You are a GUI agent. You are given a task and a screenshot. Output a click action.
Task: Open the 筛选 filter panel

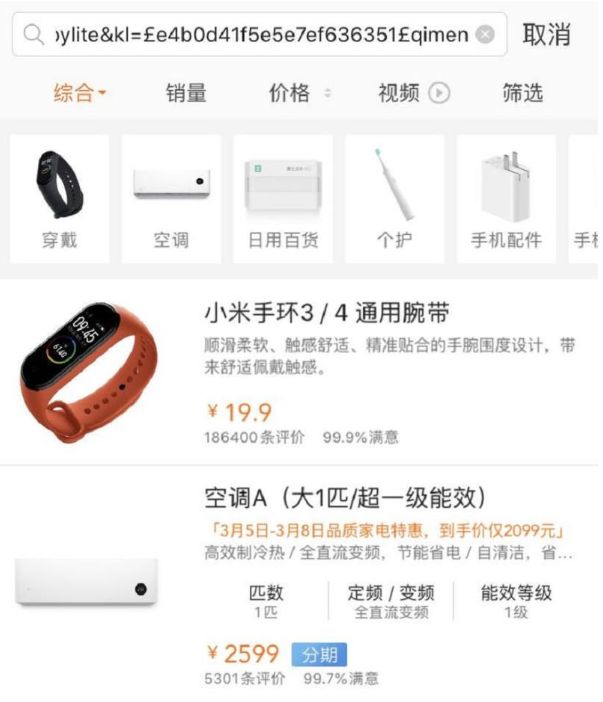click(522, 93)
